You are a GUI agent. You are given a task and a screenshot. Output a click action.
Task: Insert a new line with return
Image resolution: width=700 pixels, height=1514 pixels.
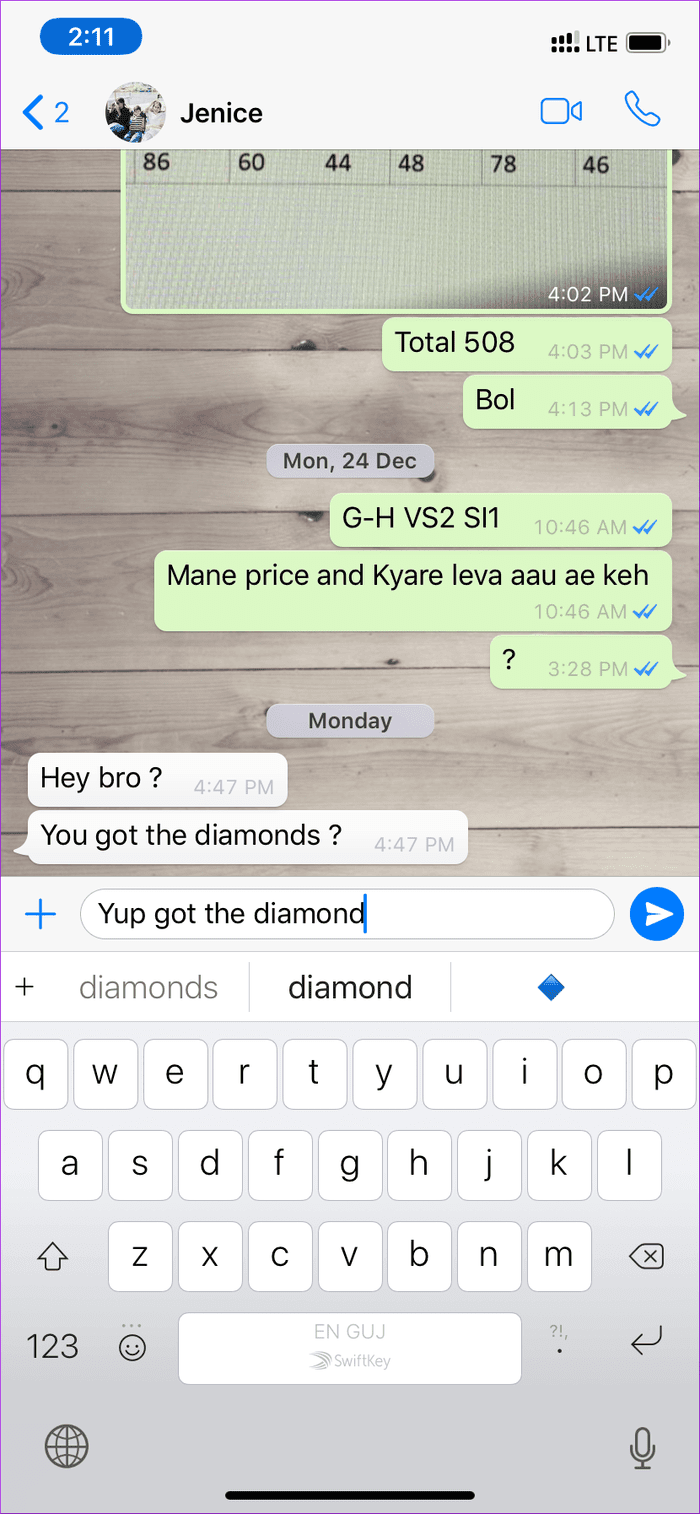[x=647, y=1346]
